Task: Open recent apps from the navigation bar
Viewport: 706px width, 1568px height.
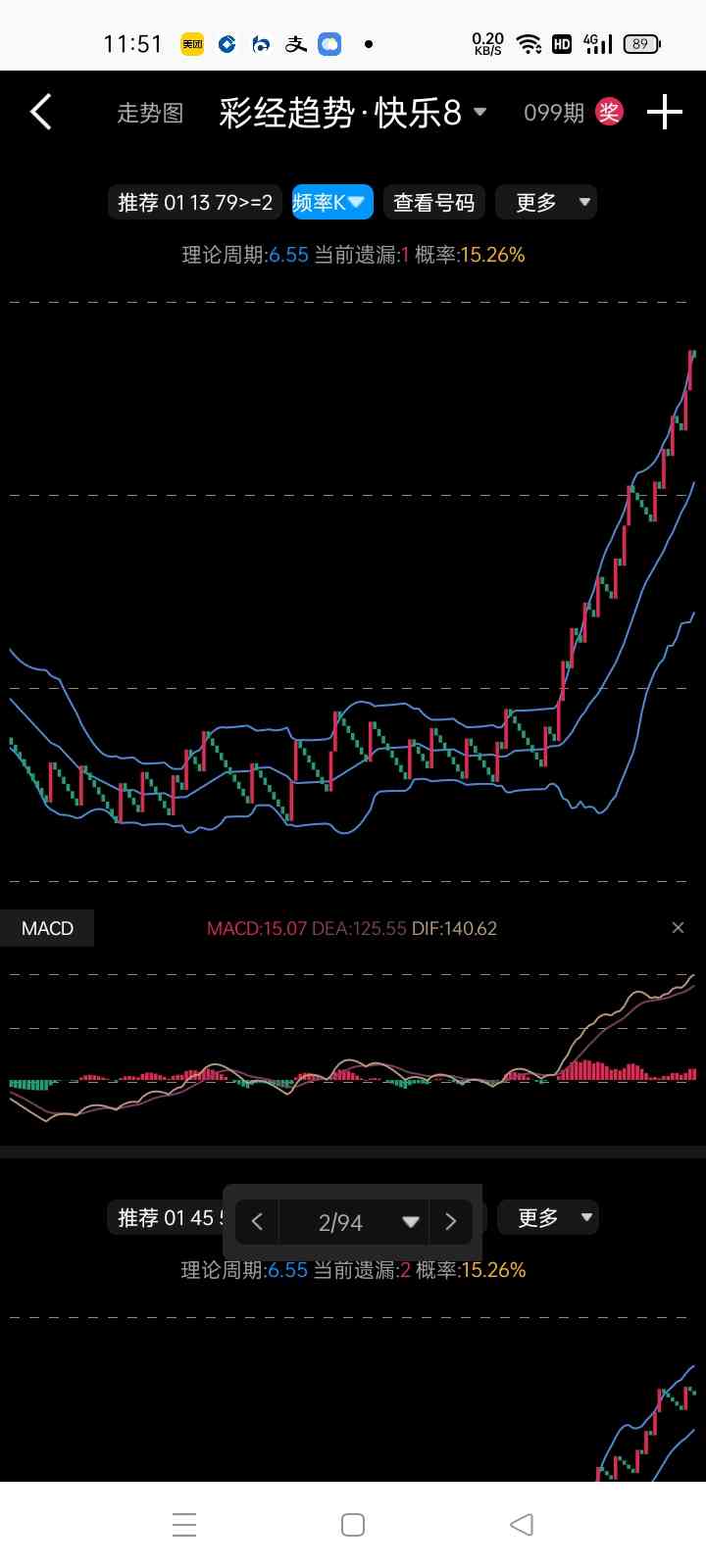Action: pyautogui.click(x=184, y=1525)
